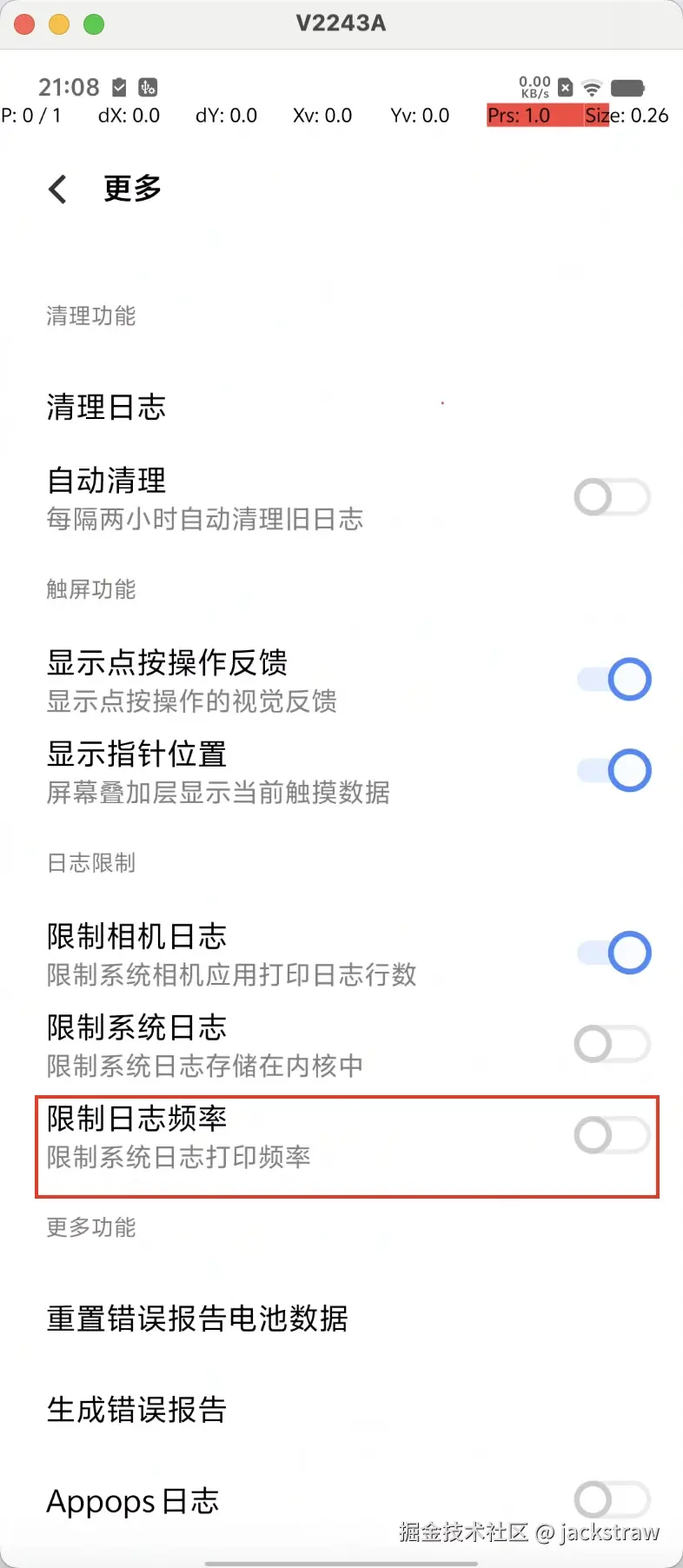This screenshot has width=683, height=1568.
Task: Enable 自动清理 switch
Action: (x=612, y=498)
